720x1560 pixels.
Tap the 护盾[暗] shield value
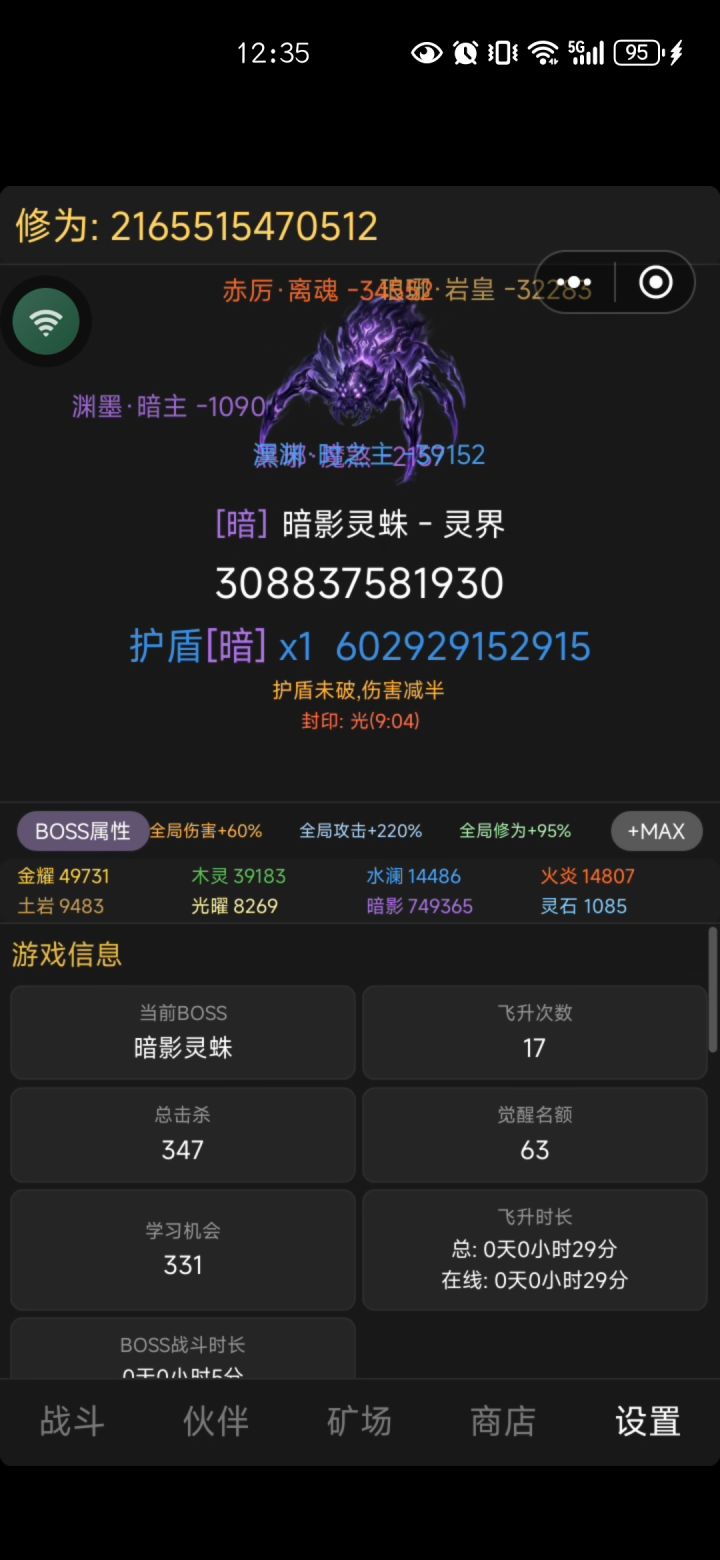[360, 646]
